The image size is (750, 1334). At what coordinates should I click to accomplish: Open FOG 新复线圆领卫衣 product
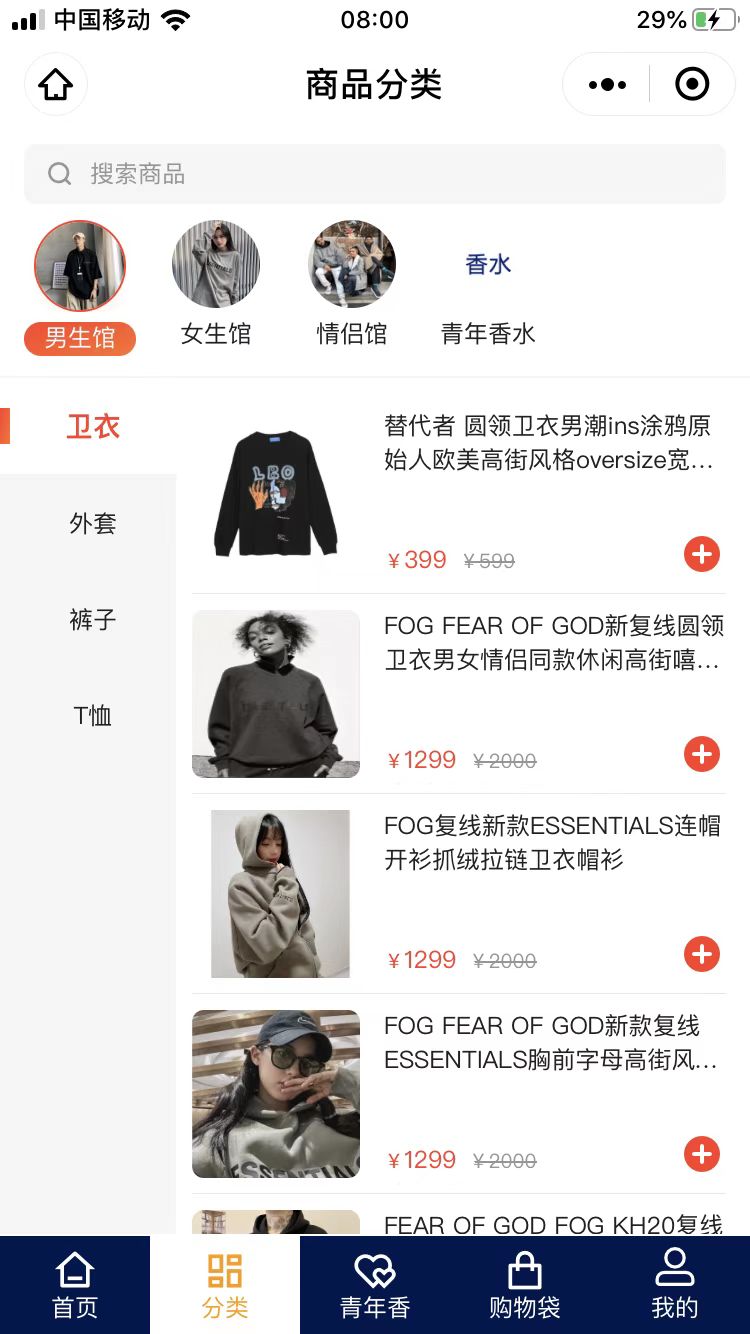point(459,694)
